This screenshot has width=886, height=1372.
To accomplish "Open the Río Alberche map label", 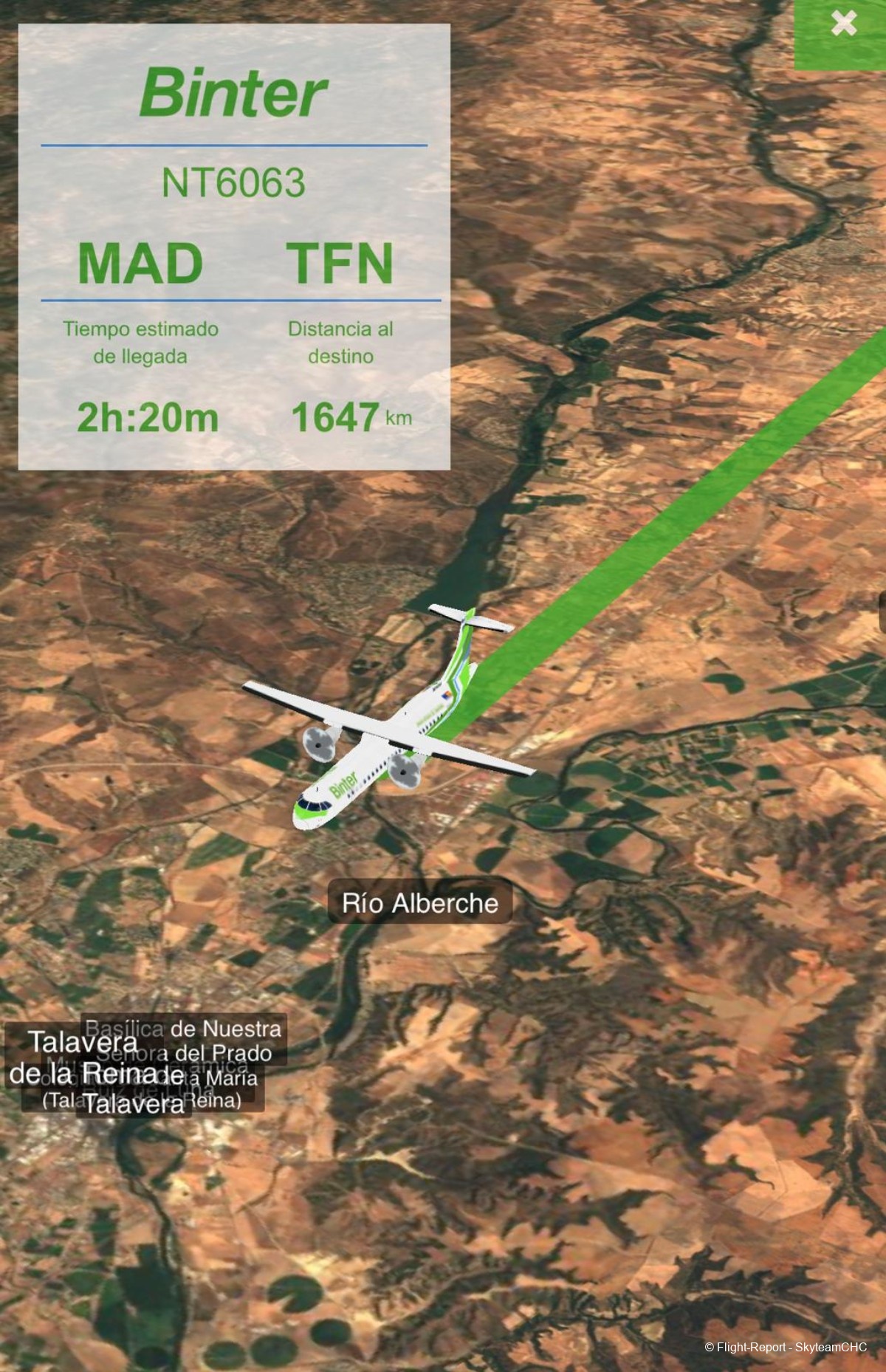I will [x=419, y=903].
